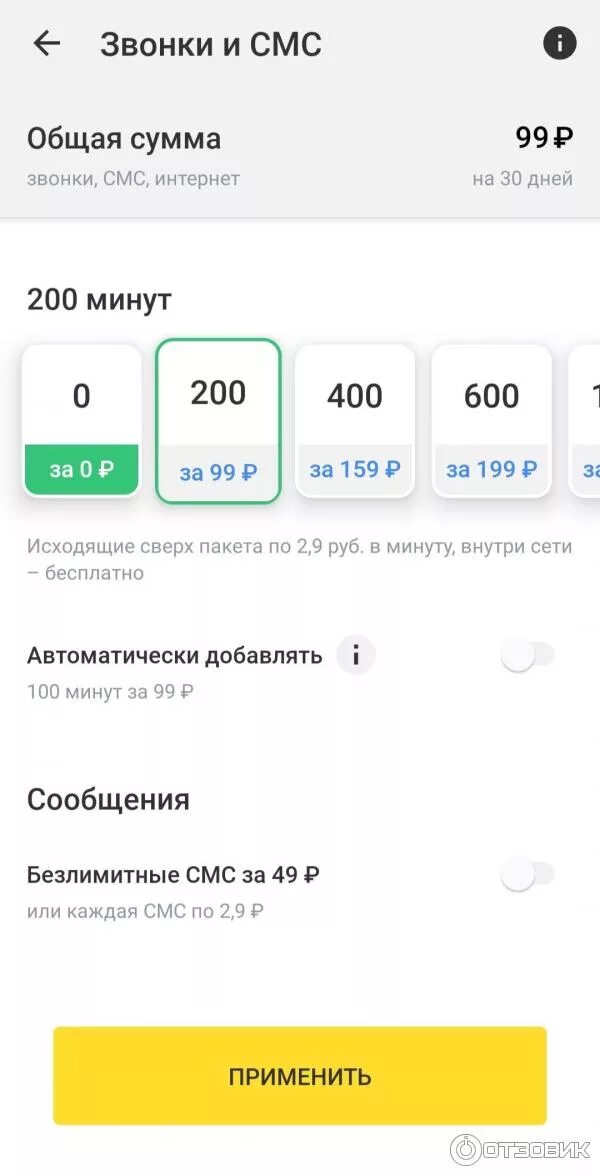Image resolution: width=600 pixels, height=1176 pixels.
Task: Choose the 600 minutes for 199 ₽ package
Action: click(491, 420)
